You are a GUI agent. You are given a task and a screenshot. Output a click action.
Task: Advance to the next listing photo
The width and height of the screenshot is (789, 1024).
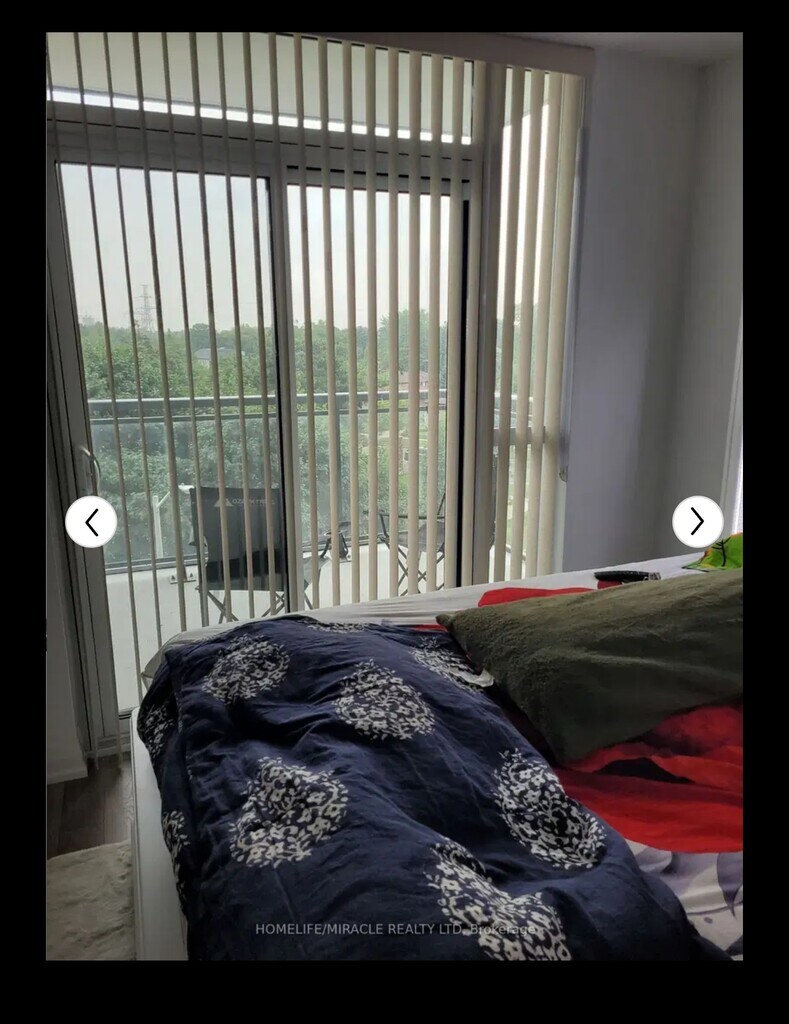click(697, 522)
